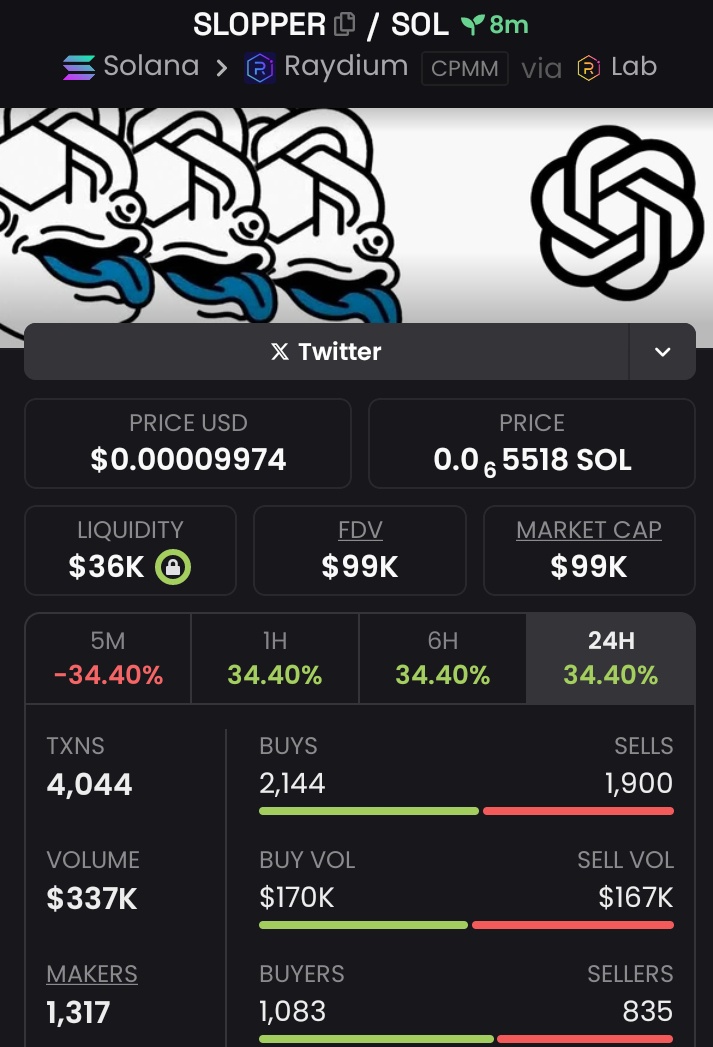Switch to the 1H timeframe tab
Viewport: 713px width, 1047px height.
coord(274,658)
